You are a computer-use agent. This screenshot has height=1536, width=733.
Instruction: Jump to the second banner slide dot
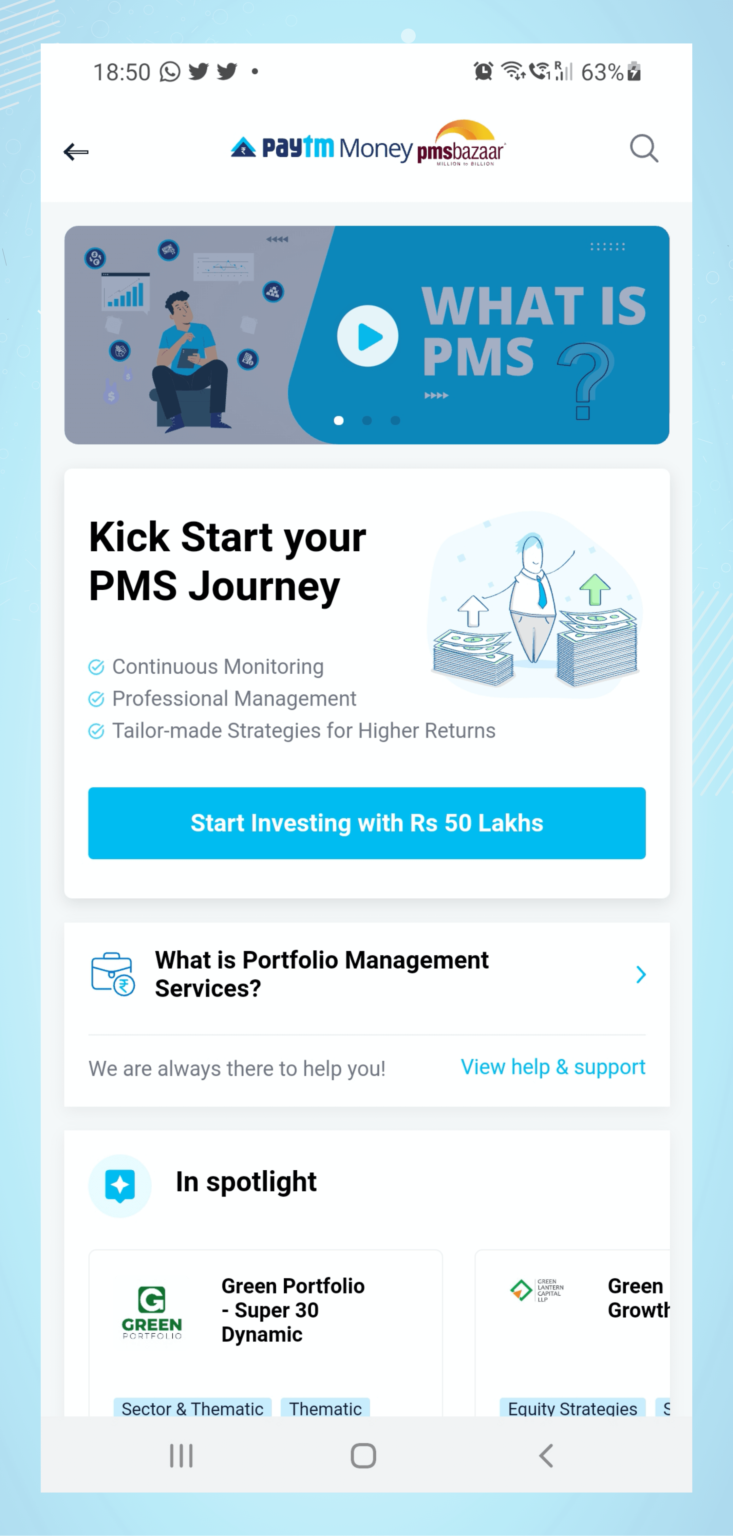[x=366, y=421]
